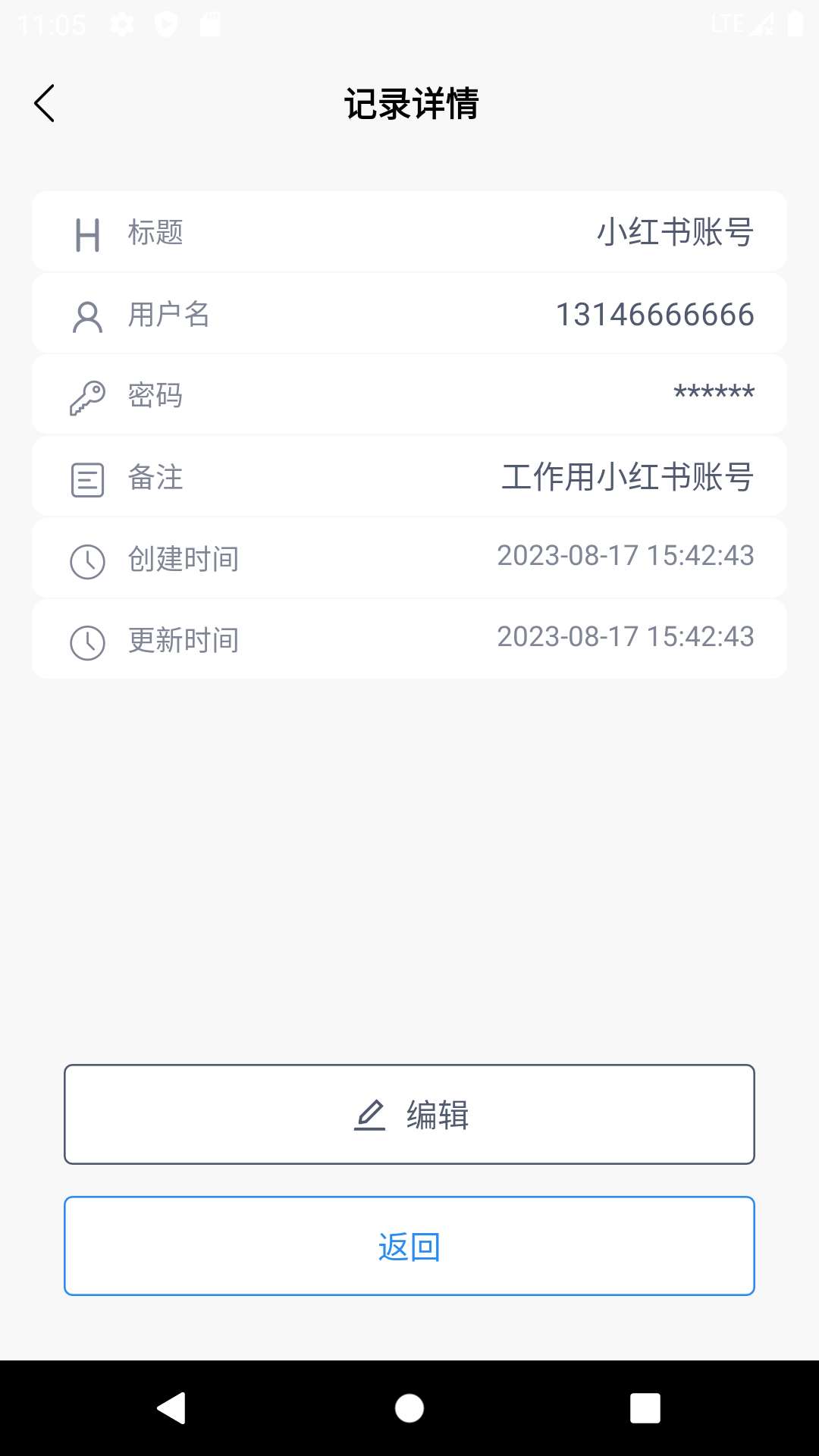Tap the 更新时间 row
This screenshot has width=819, height=1456.
(409, 639)
